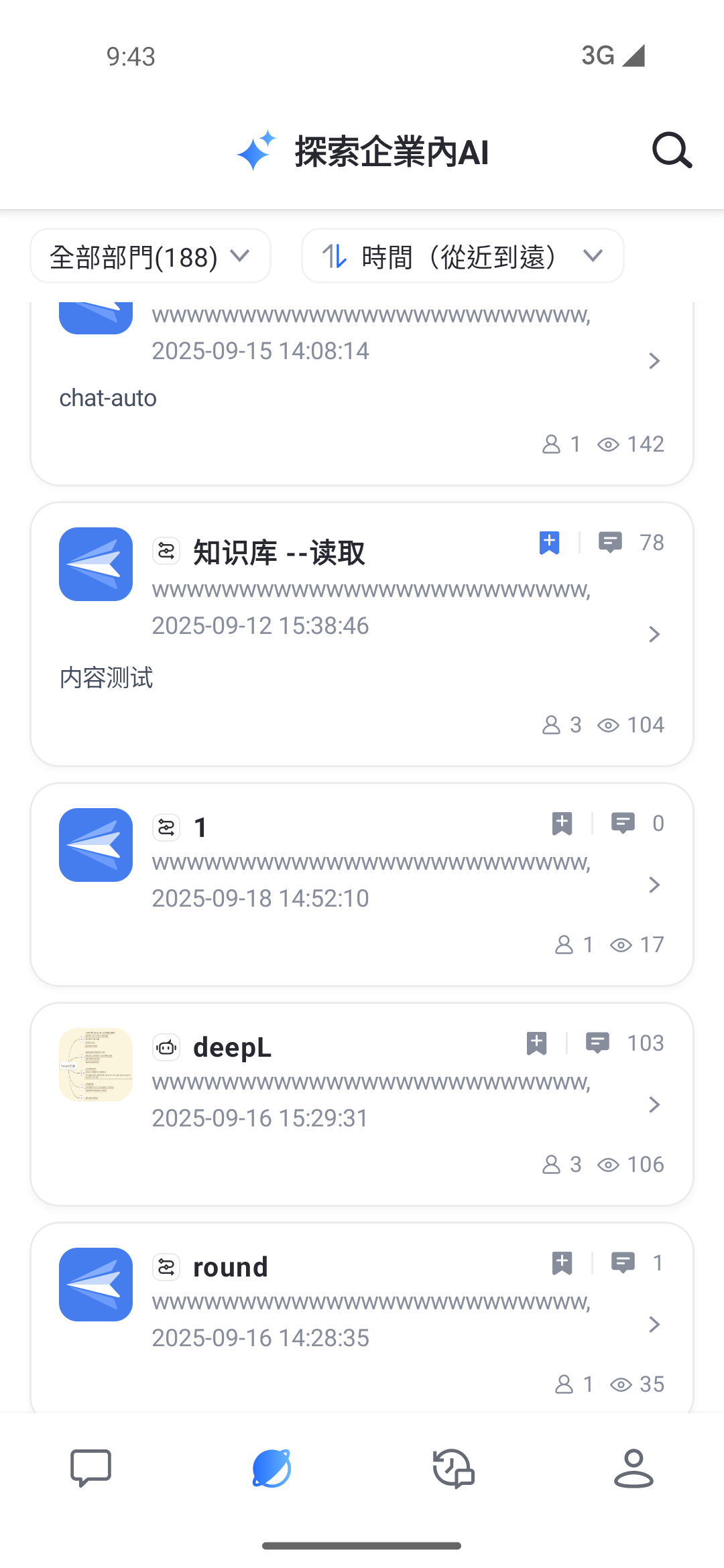Open the deepL assistant card
Image resolution: width=724 pixels, height=1568 pixels.
362,1104
